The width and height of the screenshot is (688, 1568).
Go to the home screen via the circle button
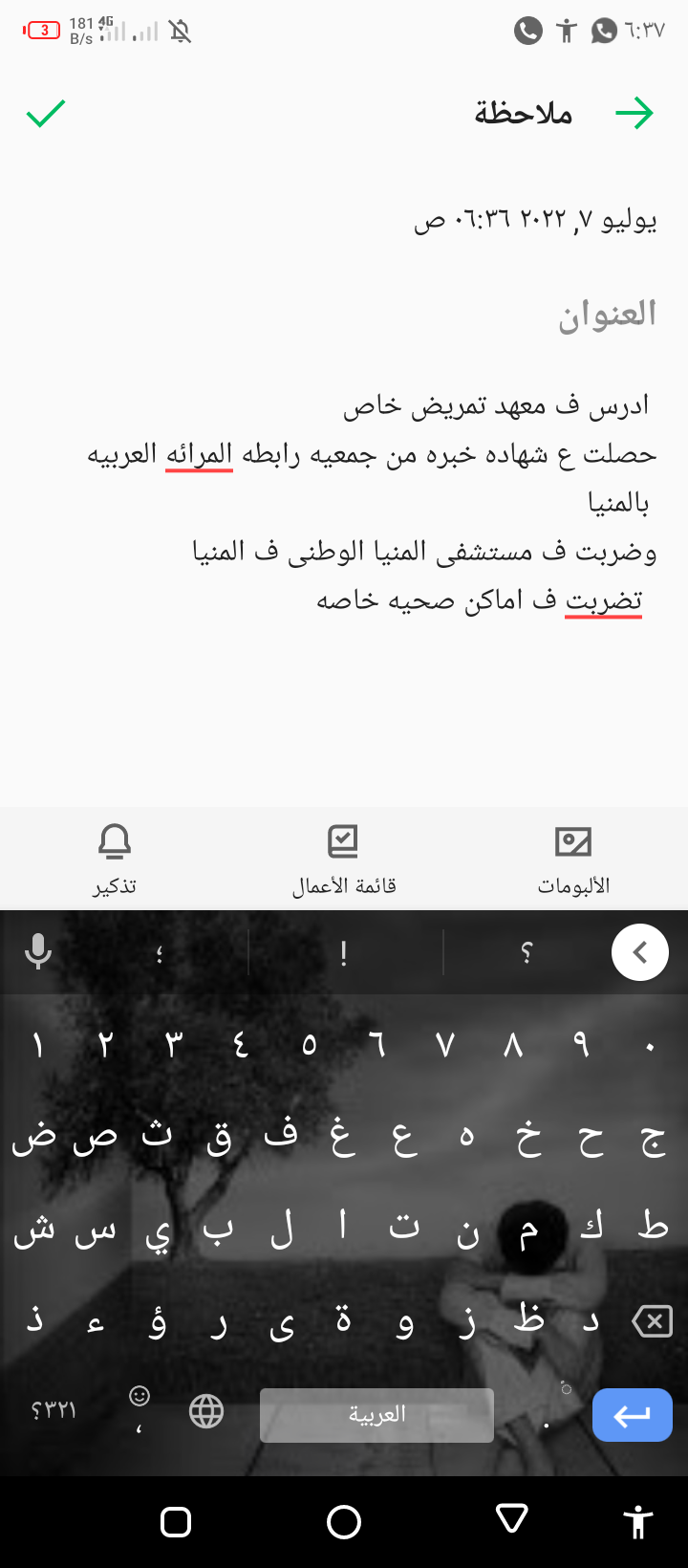[x=344, y=1521]
